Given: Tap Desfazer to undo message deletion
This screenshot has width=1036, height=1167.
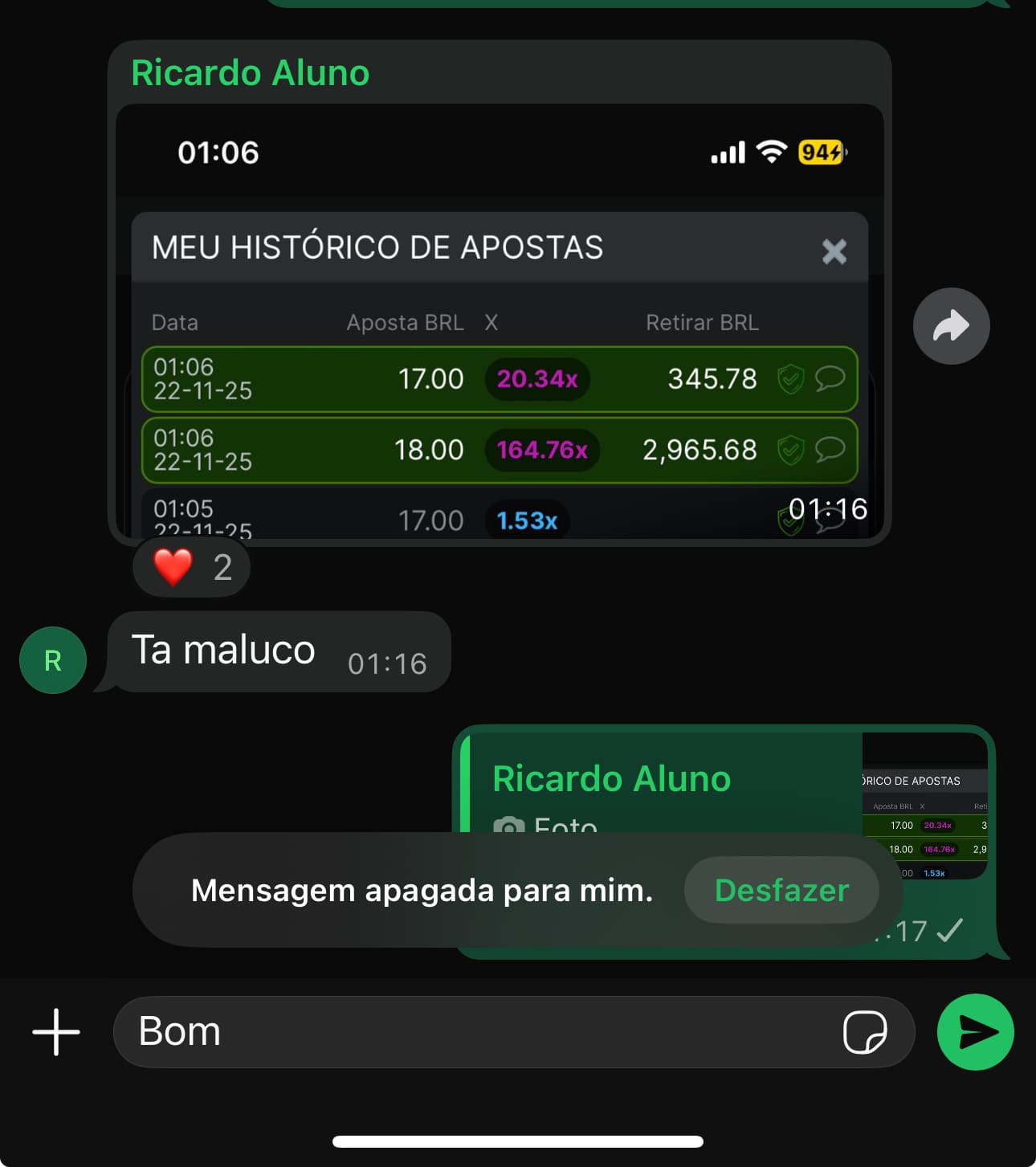Looking at the screenshot, I should pyautogui.click(x=781, y=890).
